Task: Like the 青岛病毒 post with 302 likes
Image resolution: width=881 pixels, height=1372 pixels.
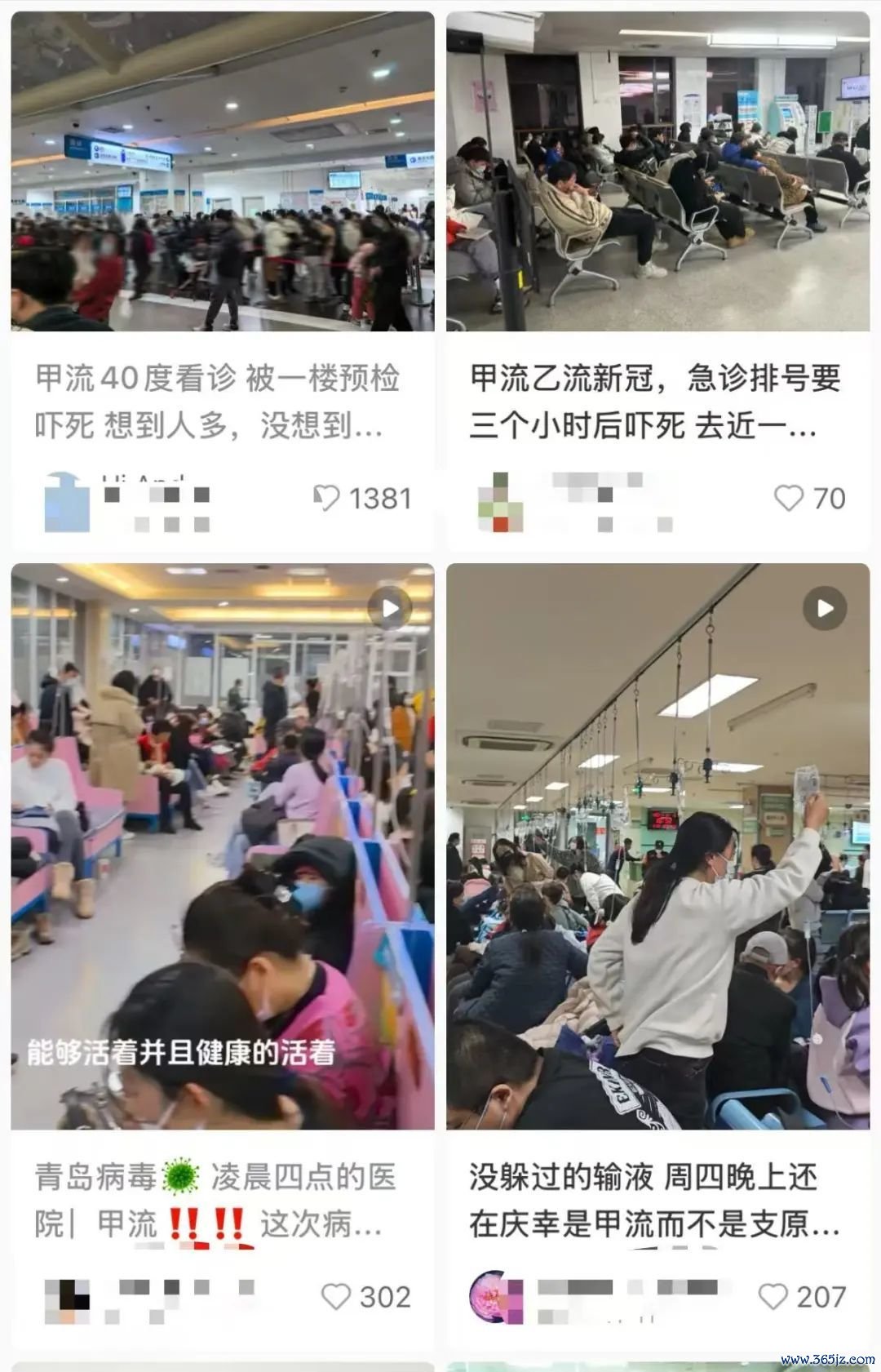Action: (x=336, y=1296)
